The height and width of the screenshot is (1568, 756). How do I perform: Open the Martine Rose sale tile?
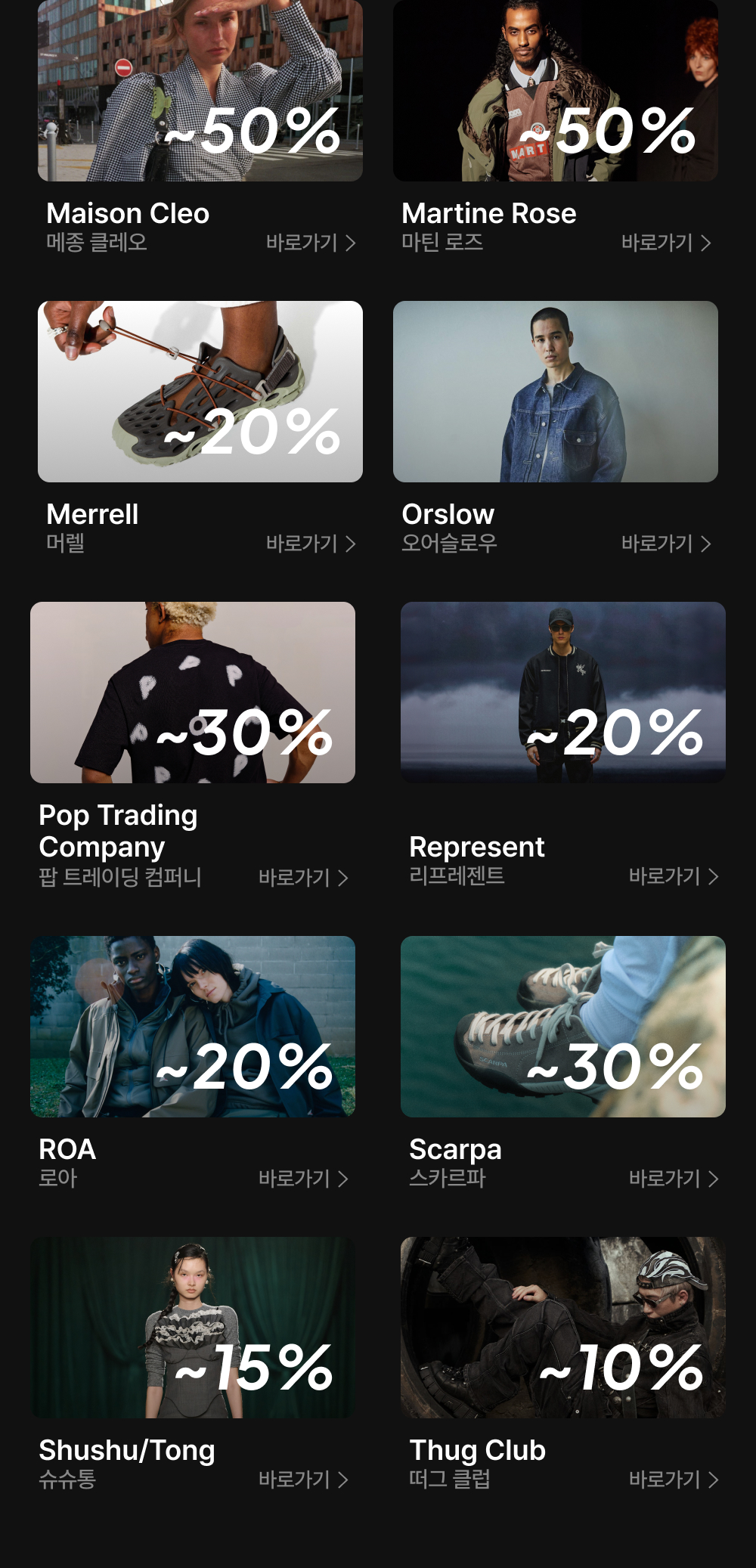[x=556, y=91]
